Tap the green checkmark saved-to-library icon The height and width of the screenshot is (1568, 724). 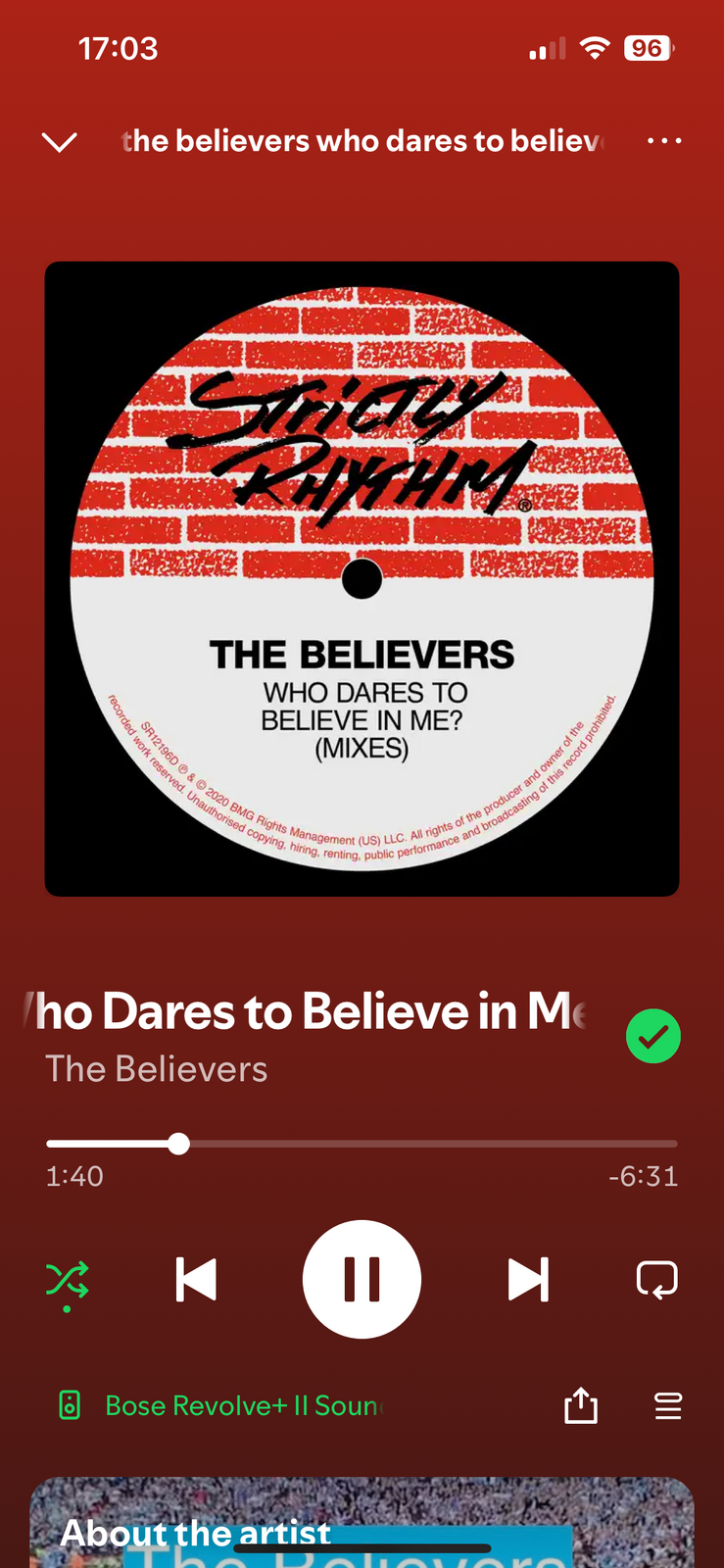(x=652, y=1036)
